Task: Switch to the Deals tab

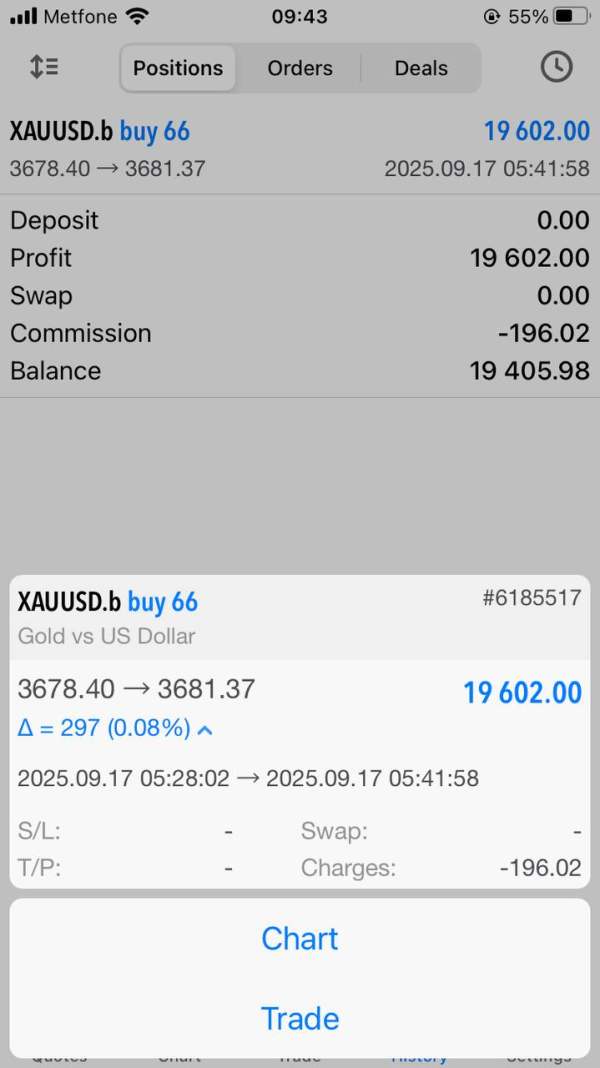Action: [x=421, y=68]
